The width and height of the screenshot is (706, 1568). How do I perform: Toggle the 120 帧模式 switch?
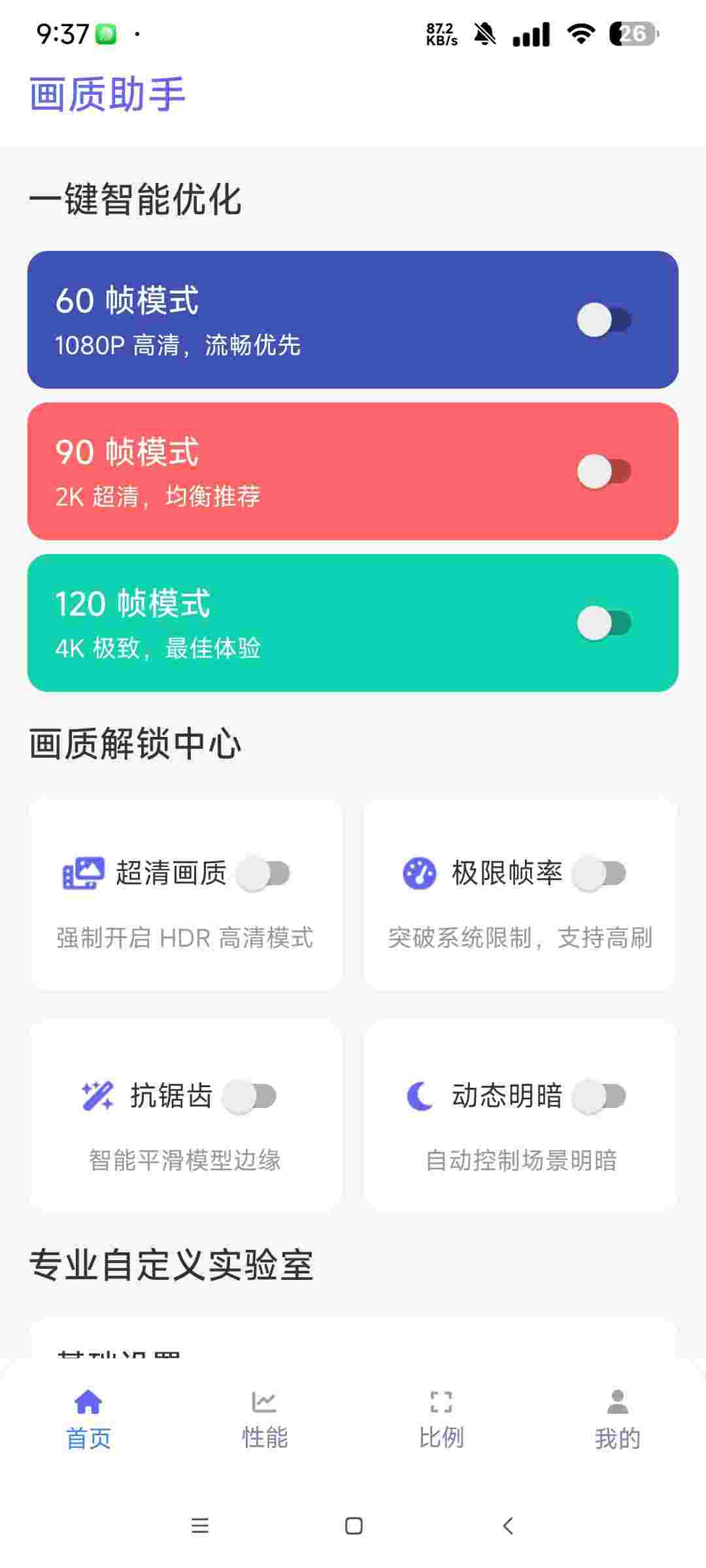pos(604,623)
